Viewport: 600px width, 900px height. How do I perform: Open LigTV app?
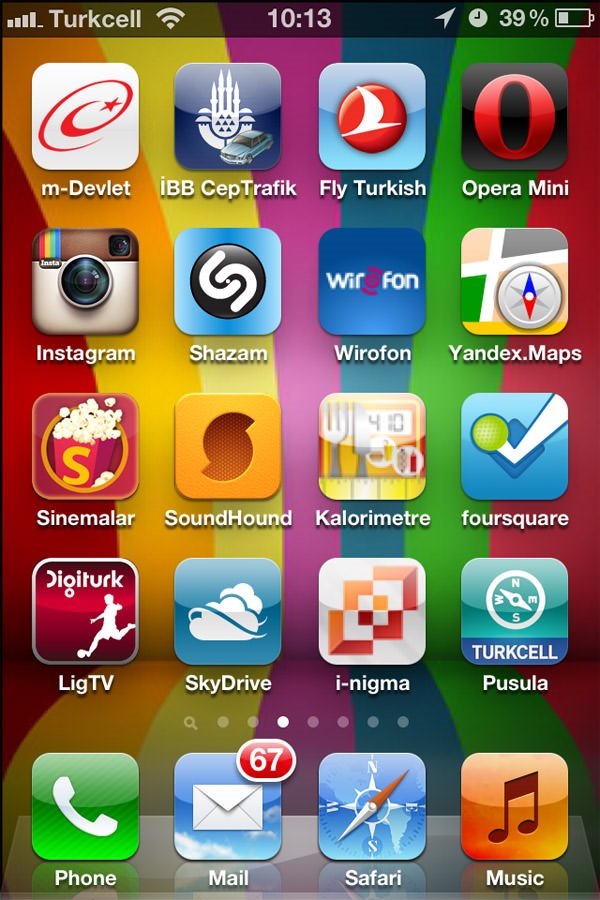point(85,612)
